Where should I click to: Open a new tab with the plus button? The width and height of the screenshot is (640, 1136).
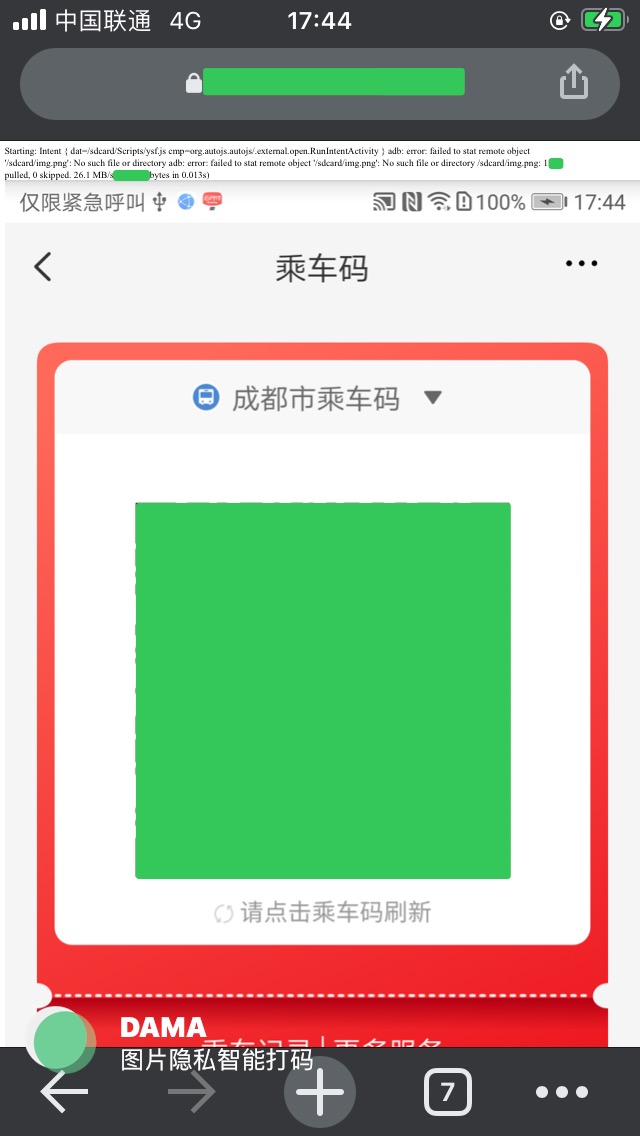pyautogui.click(x=320, y=1092)
